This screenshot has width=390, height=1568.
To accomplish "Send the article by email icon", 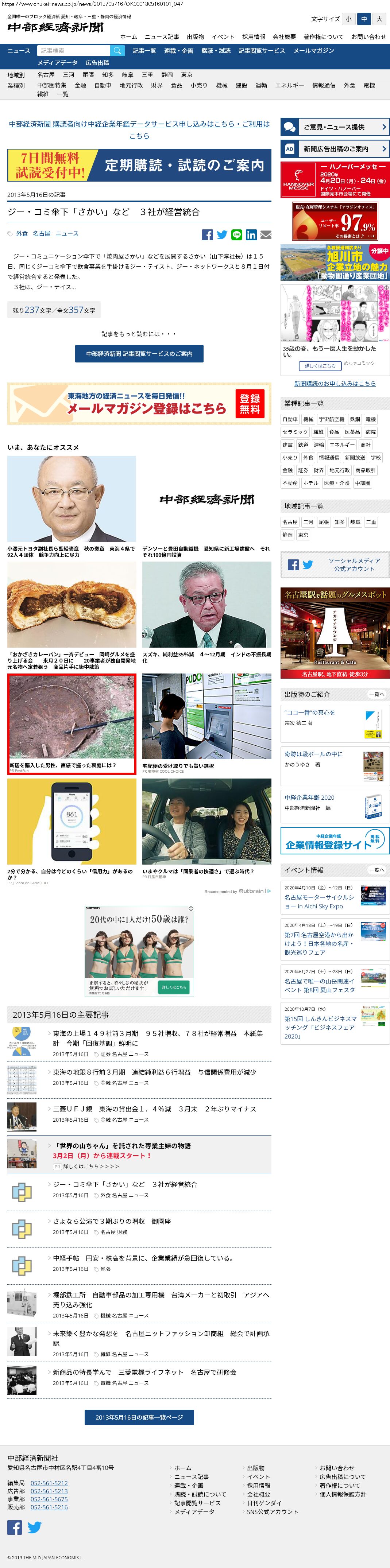I will point(266,235).
